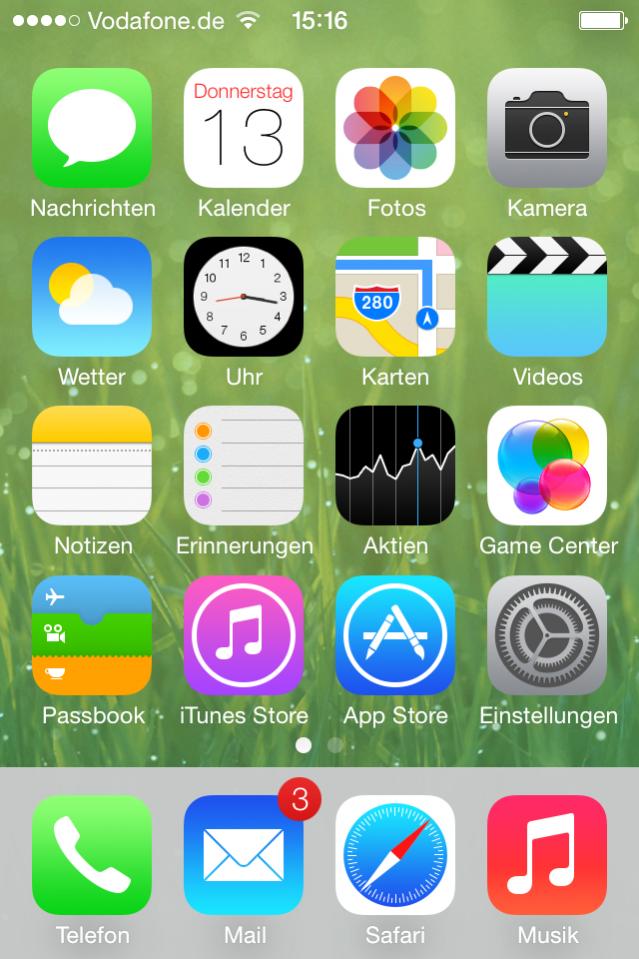Screen dimensions: 639x959
Task: Open the Aktien stocks app
Action: pyautogui.click(x=395, y=466)
